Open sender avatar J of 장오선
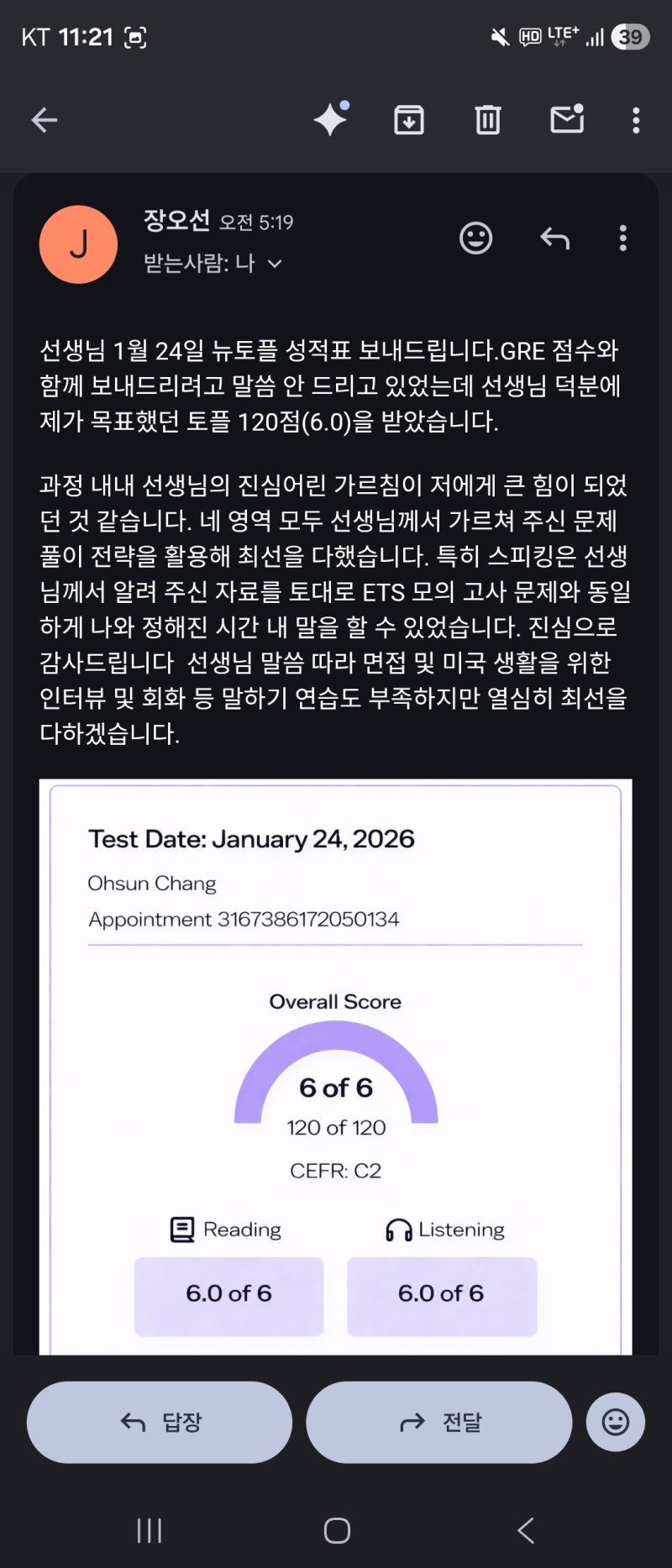672x1568 pixels. point(78,244)
